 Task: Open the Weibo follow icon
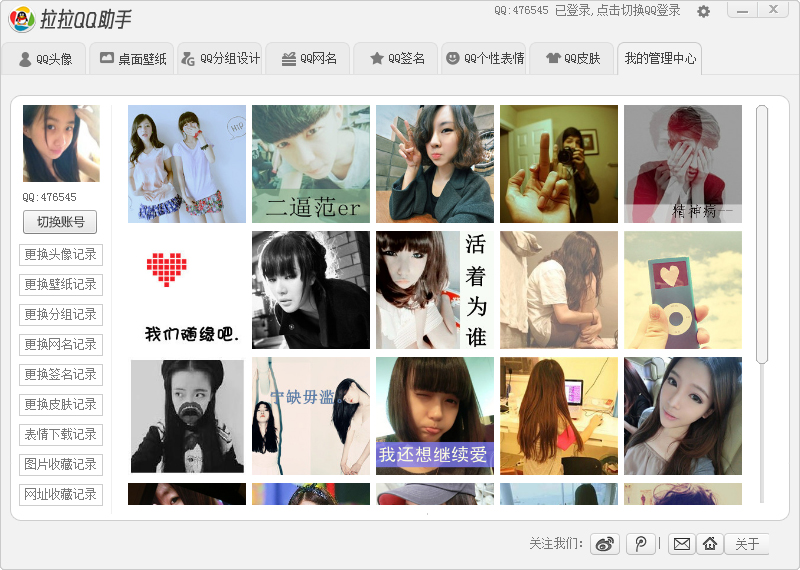[x=605, y=544]
